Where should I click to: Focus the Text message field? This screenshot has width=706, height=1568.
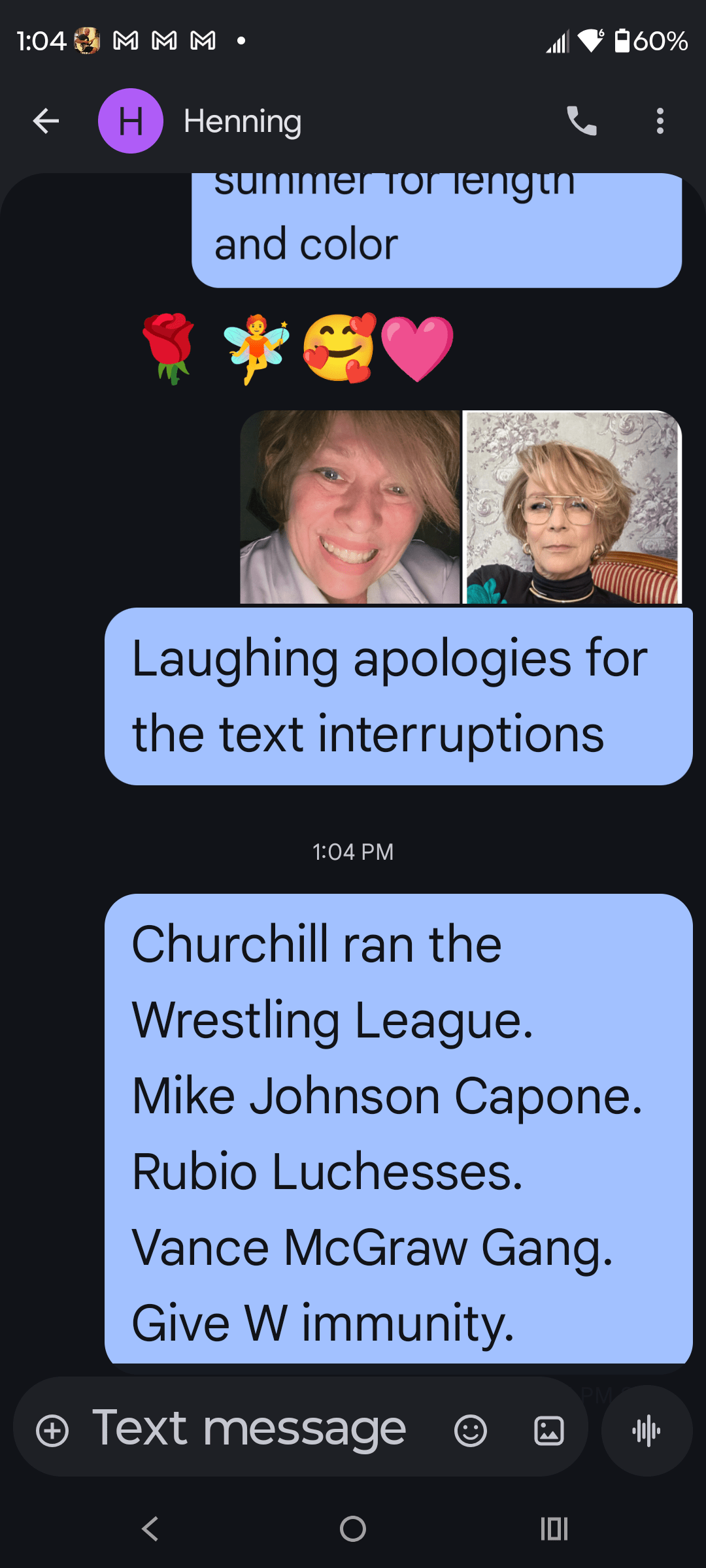(x=248, y=1429)
